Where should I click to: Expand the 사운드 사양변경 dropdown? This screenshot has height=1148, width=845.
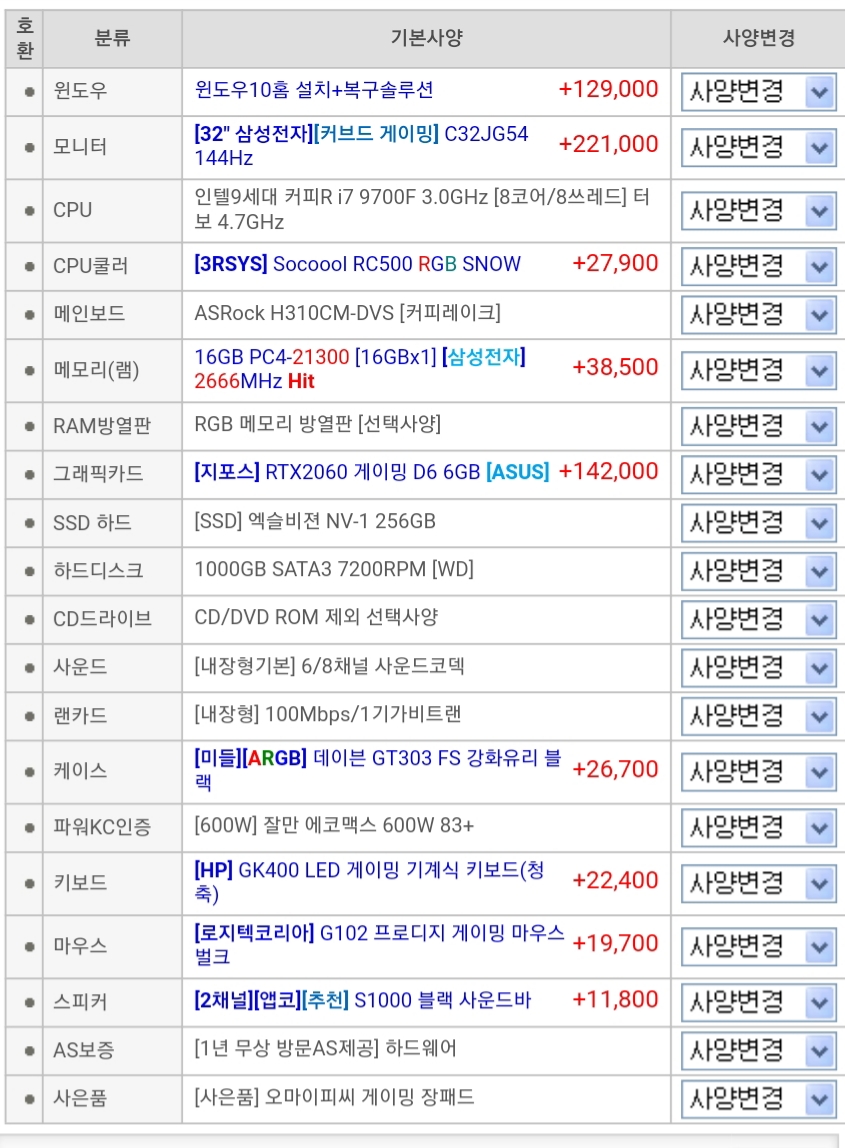click(x=758, y=667)
